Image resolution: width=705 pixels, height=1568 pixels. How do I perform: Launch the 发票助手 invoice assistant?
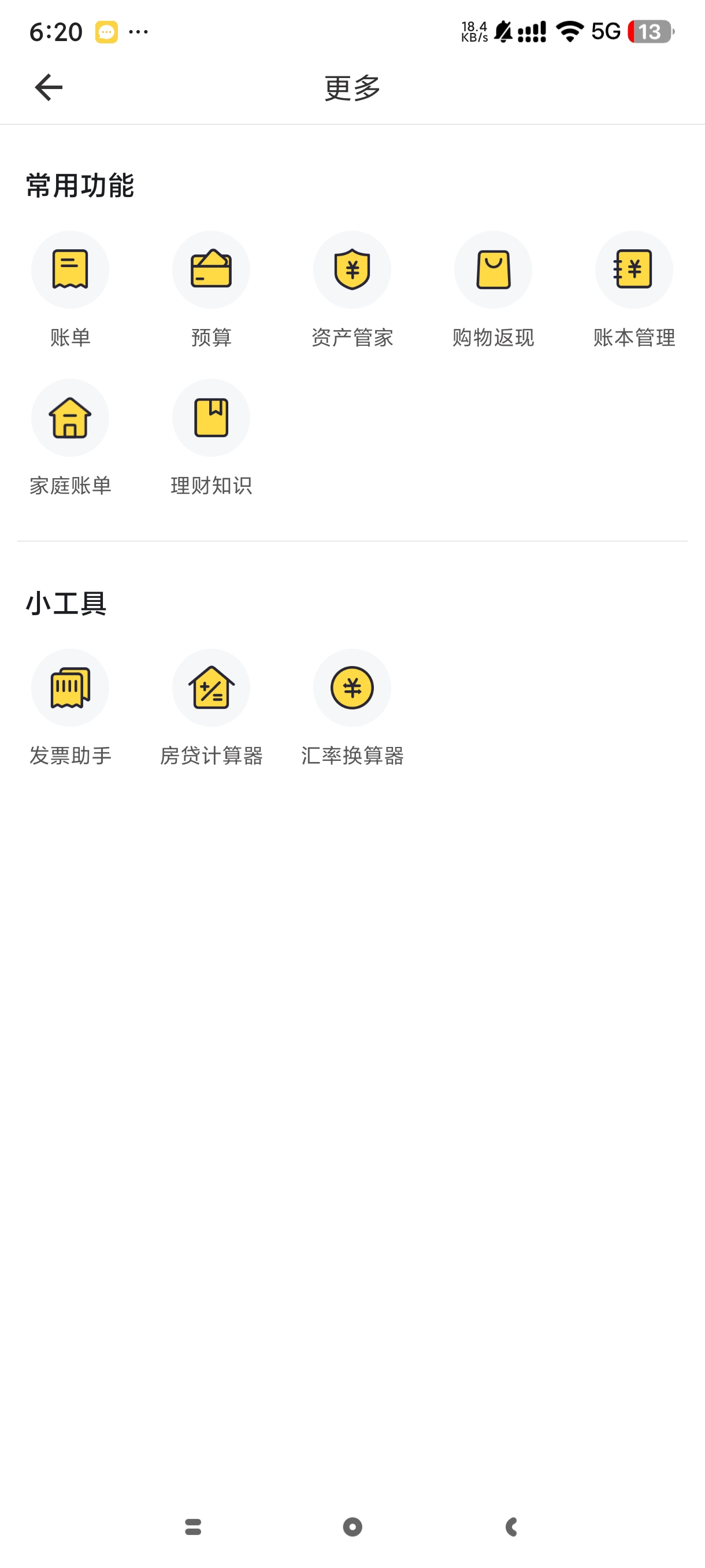(70, 688)
